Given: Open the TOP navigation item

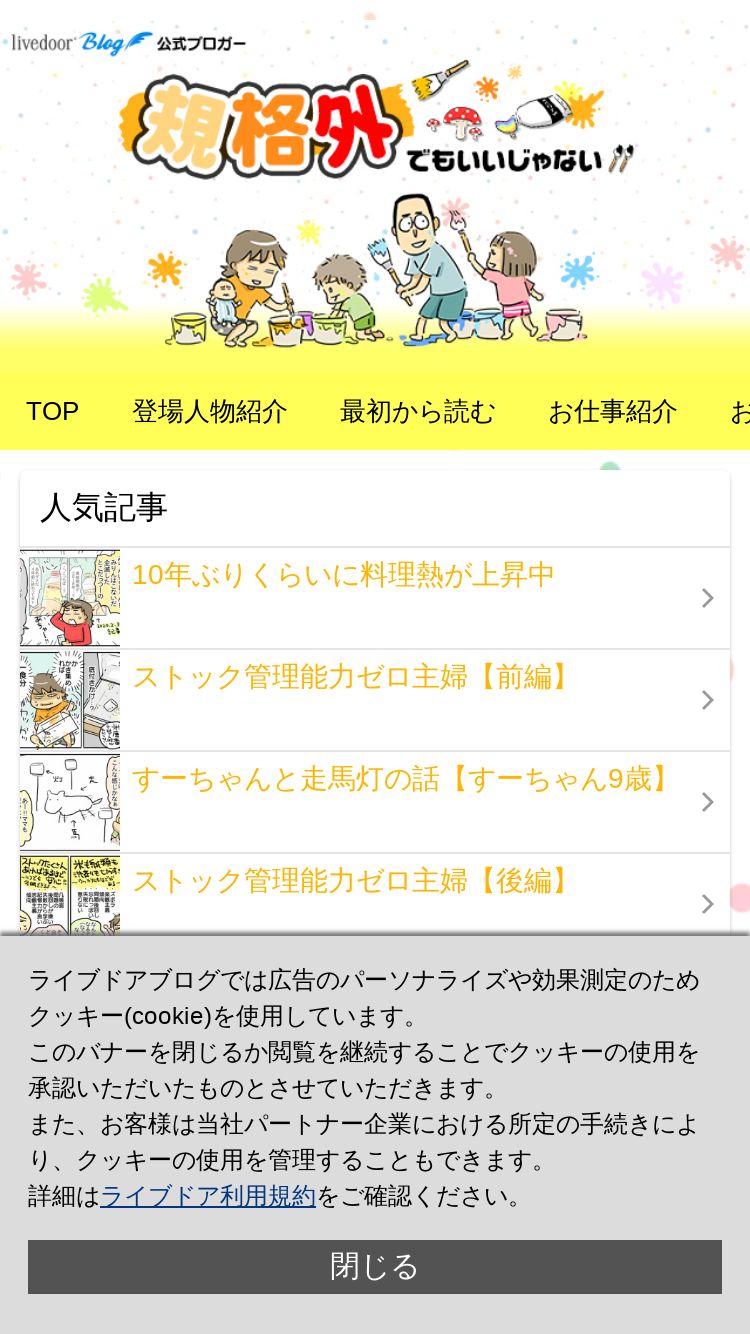Looking at the screenshot, I should [x=52, y=411].
